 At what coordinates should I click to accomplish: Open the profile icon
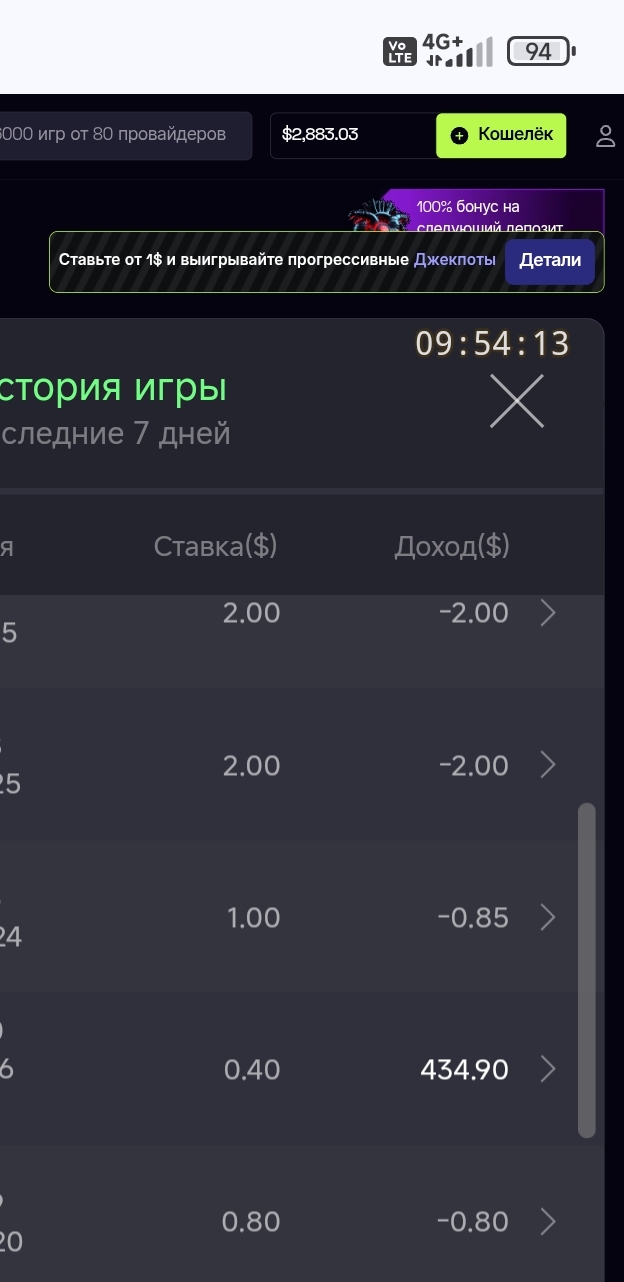pos(605,136)
